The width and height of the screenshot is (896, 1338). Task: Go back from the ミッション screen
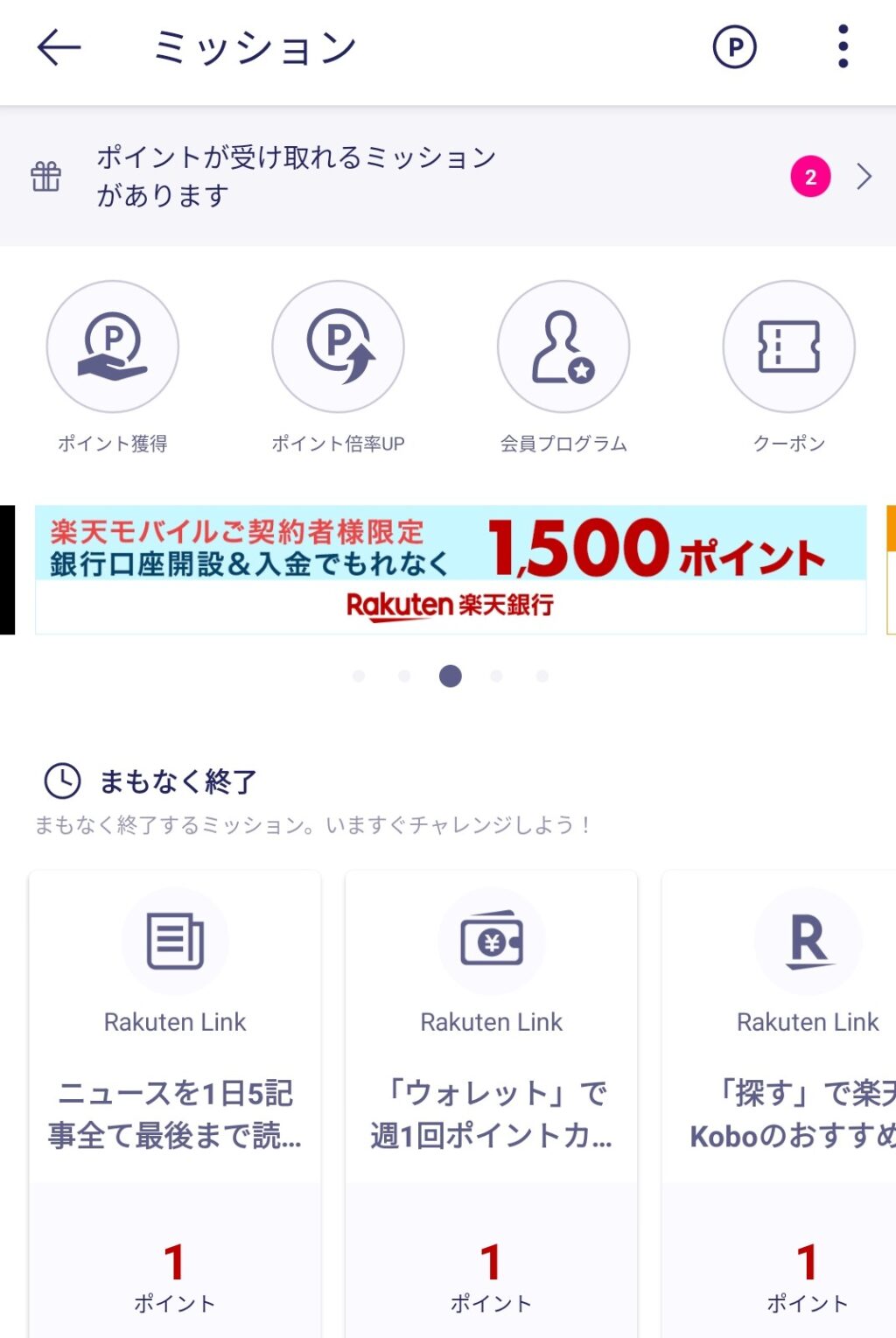(x=59, y=47)
